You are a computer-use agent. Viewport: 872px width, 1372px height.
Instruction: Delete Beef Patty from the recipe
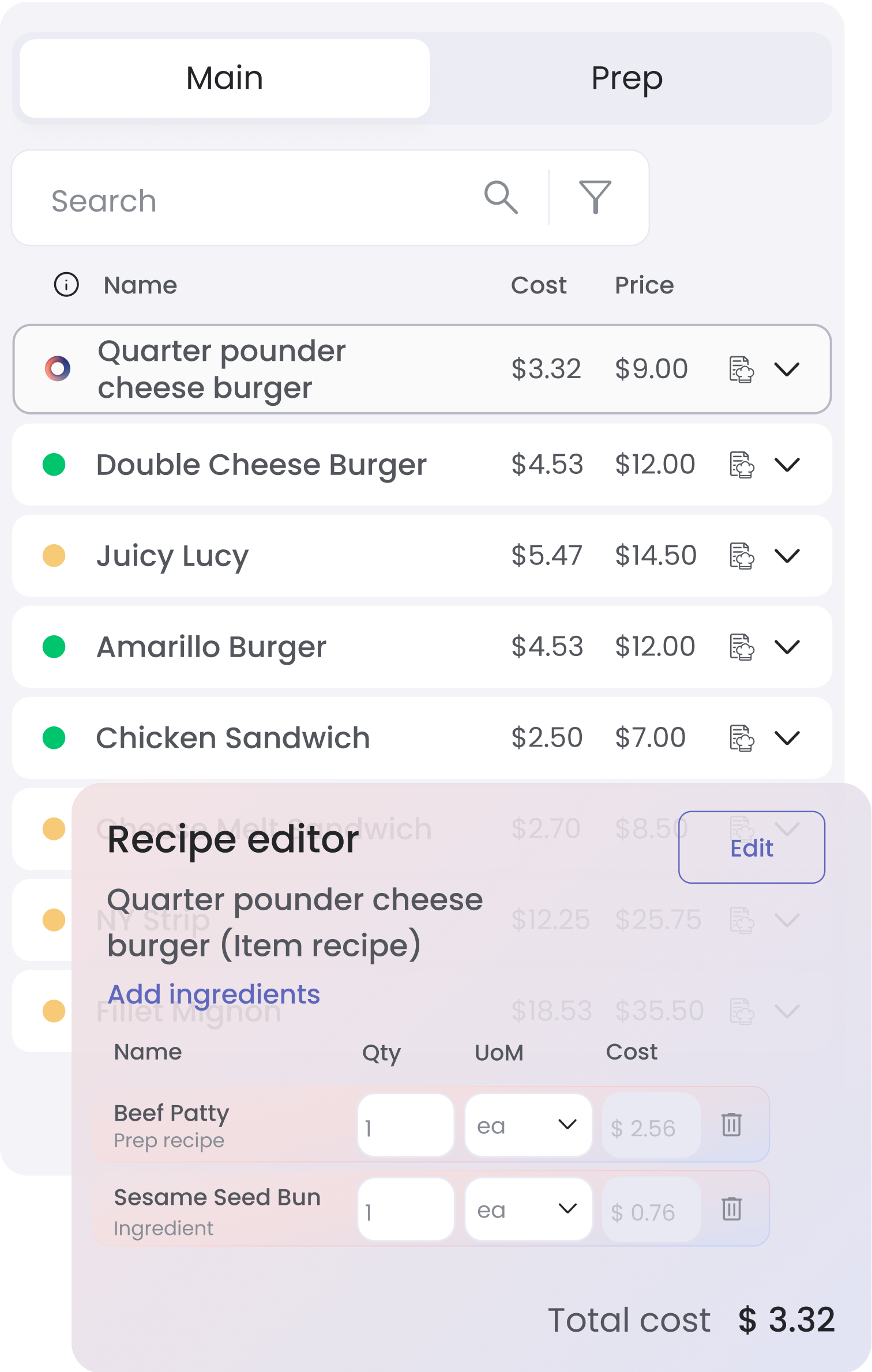tap(731, 1125)
